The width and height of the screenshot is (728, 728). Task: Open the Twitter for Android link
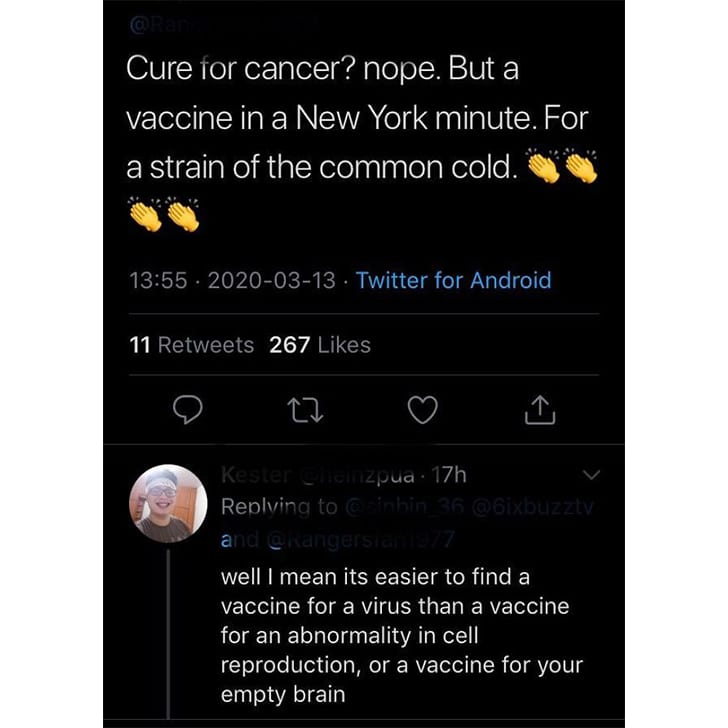(453, 280)
